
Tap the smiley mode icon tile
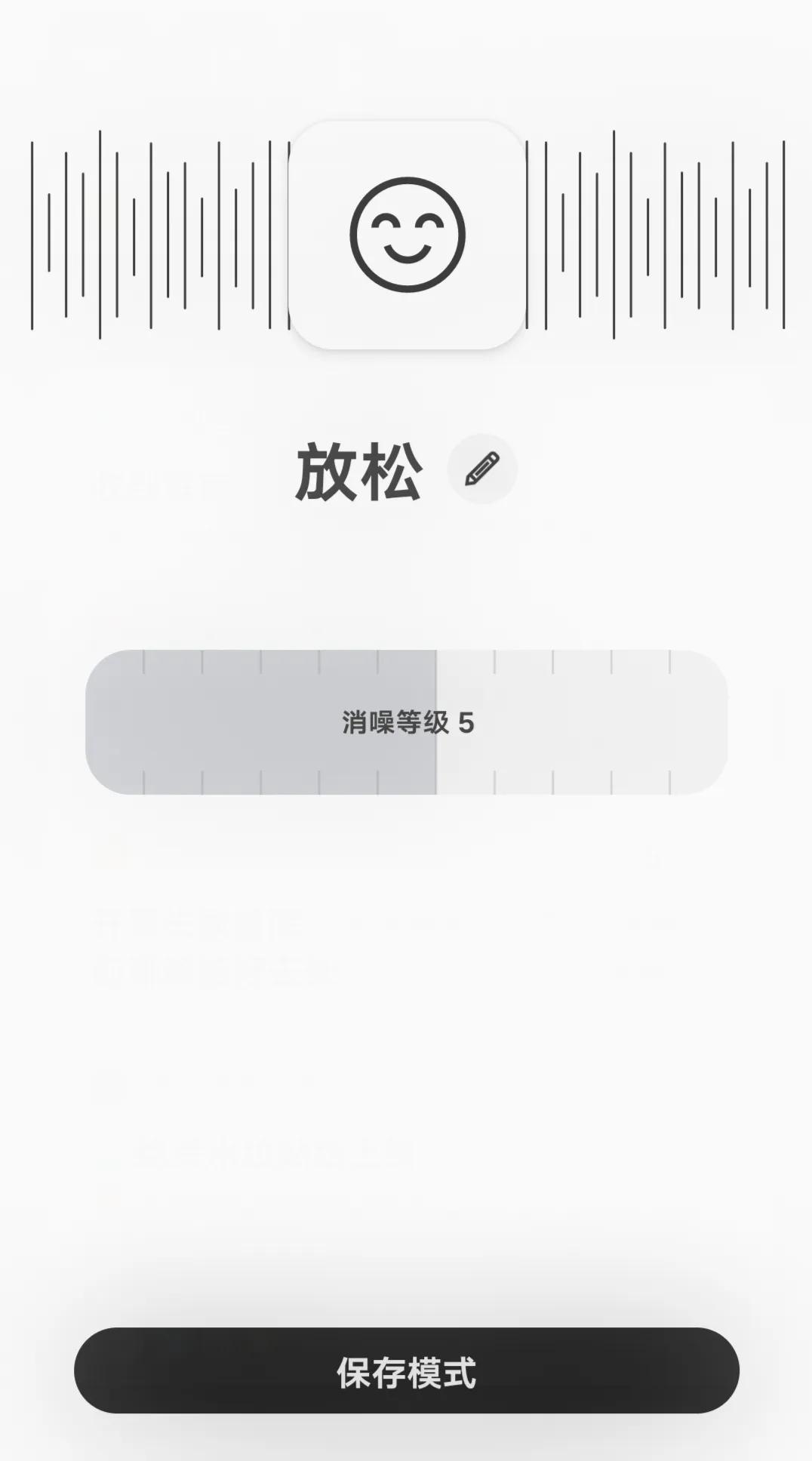click(x=407, y=235)
